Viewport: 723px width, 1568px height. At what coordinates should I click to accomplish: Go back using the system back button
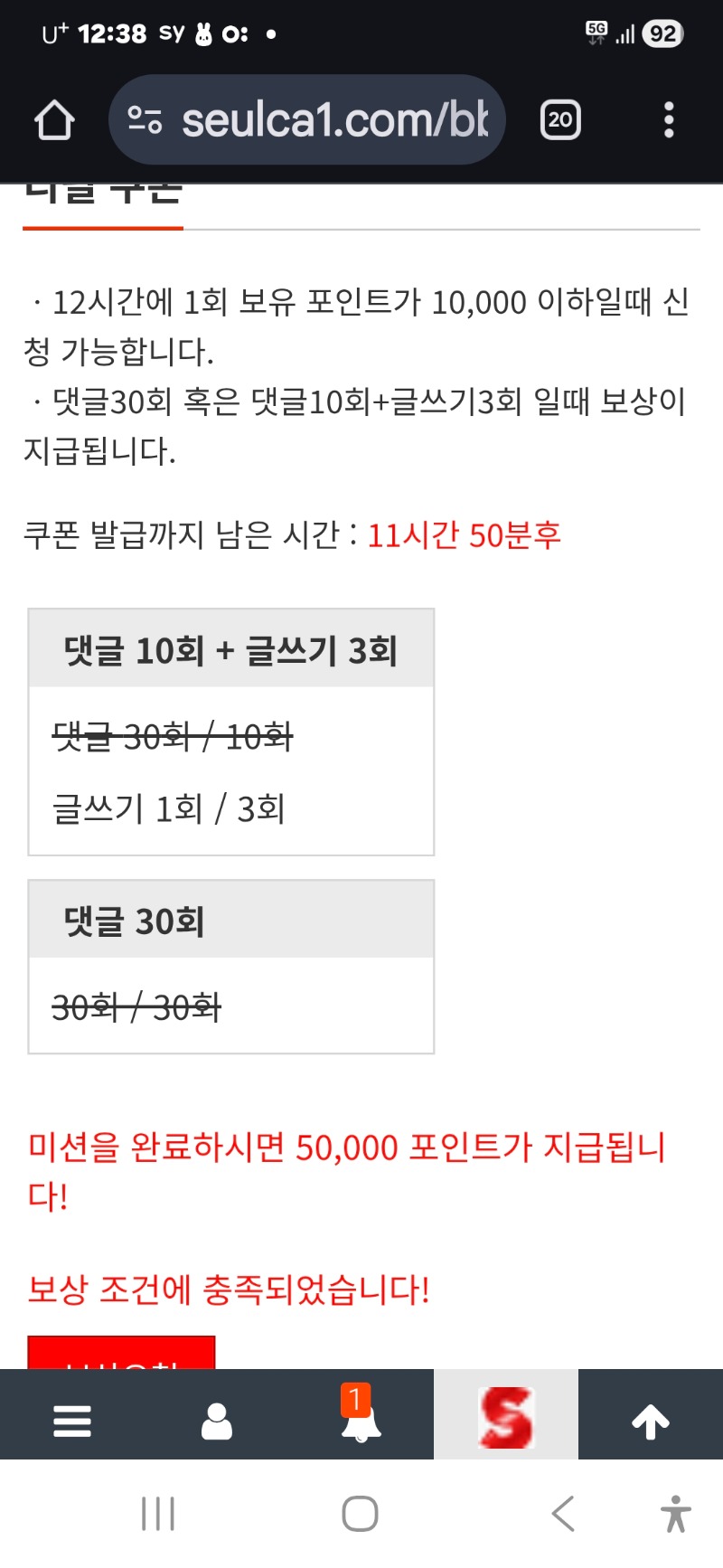[563, 1513]
